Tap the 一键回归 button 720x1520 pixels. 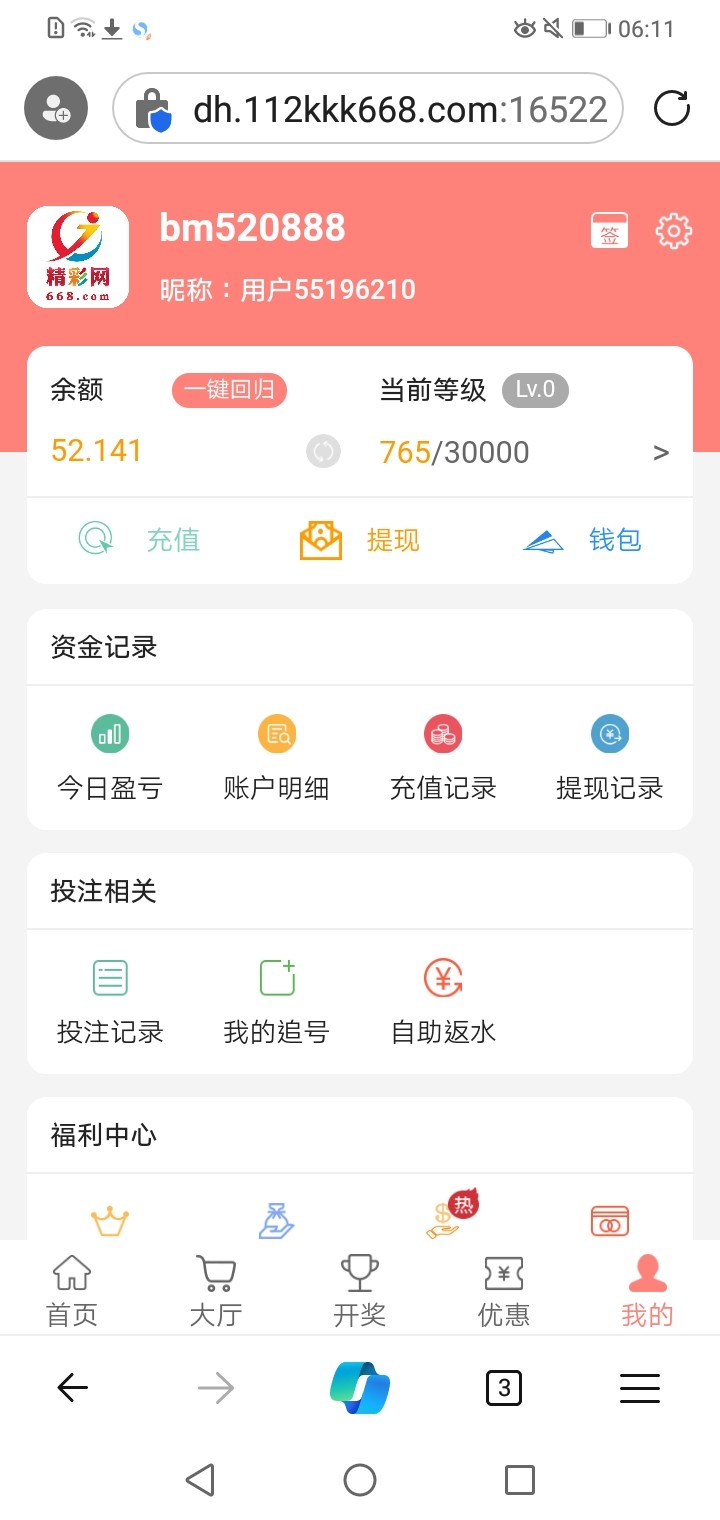tap(229, 390)
